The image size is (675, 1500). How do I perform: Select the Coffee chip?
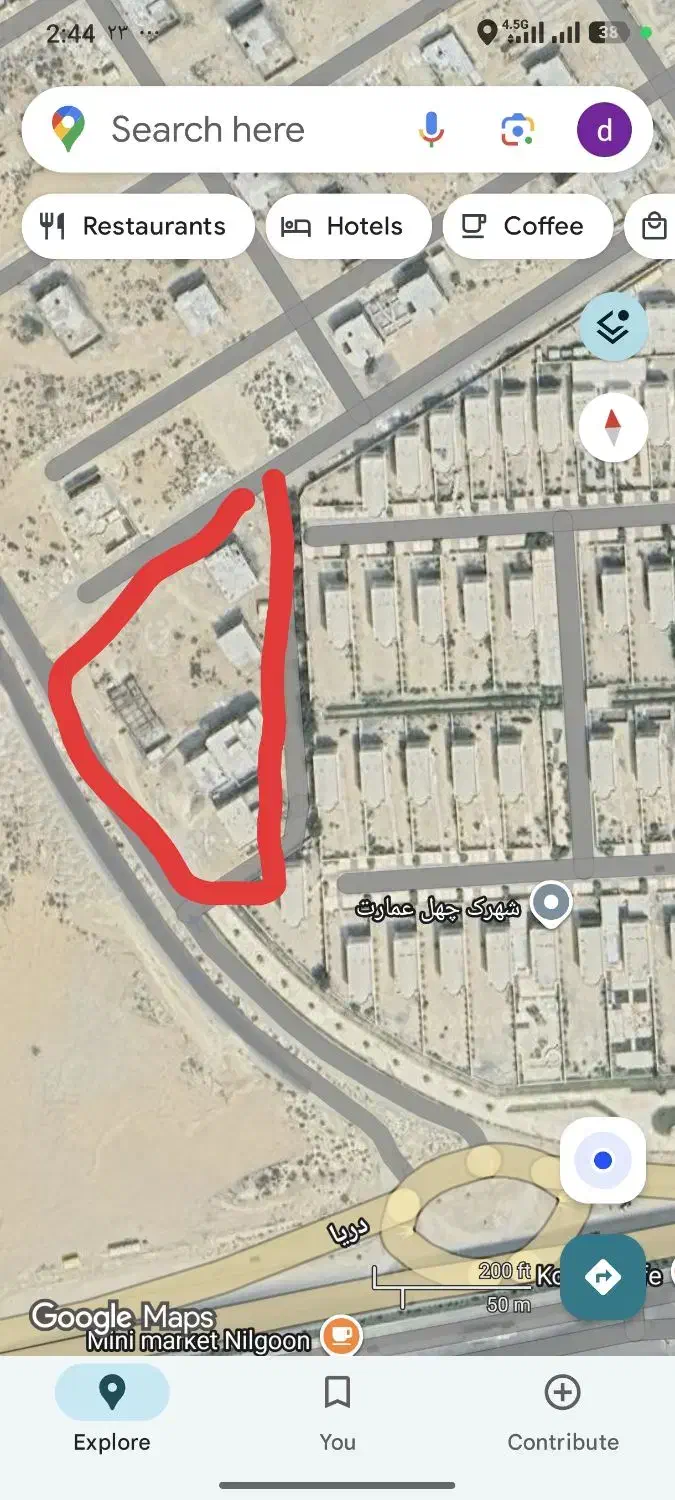click(527, 226)
